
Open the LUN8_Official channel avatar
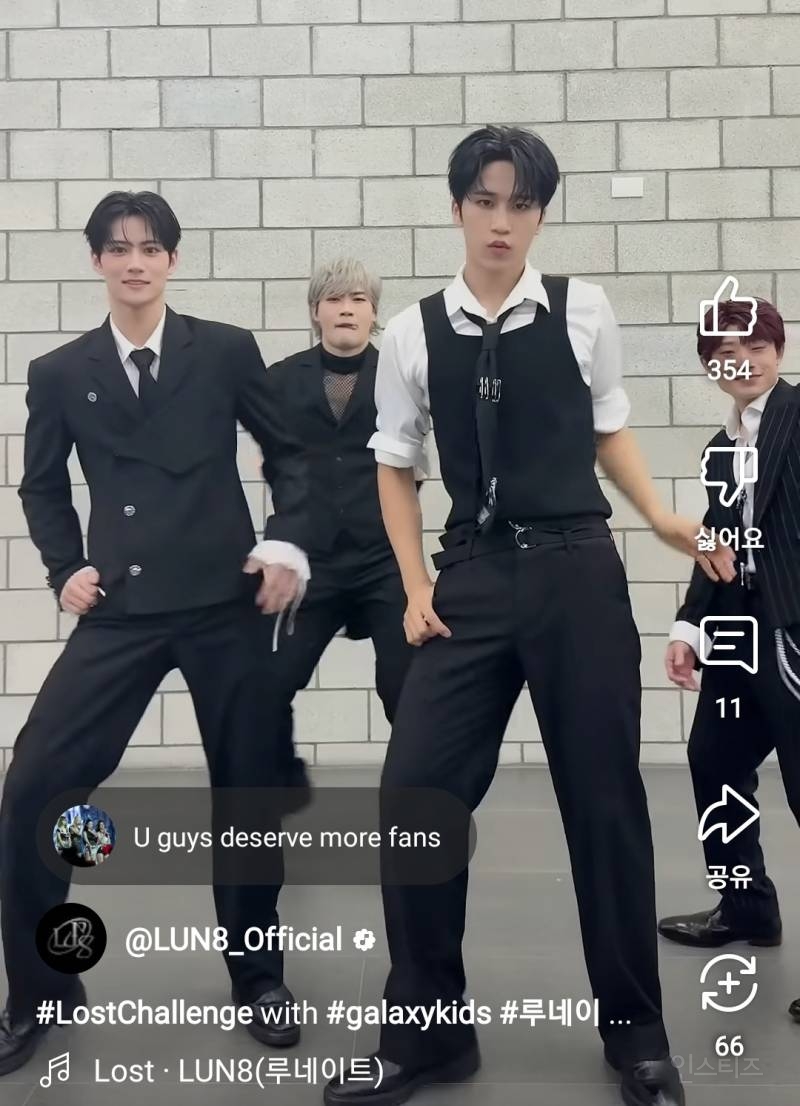71,939
